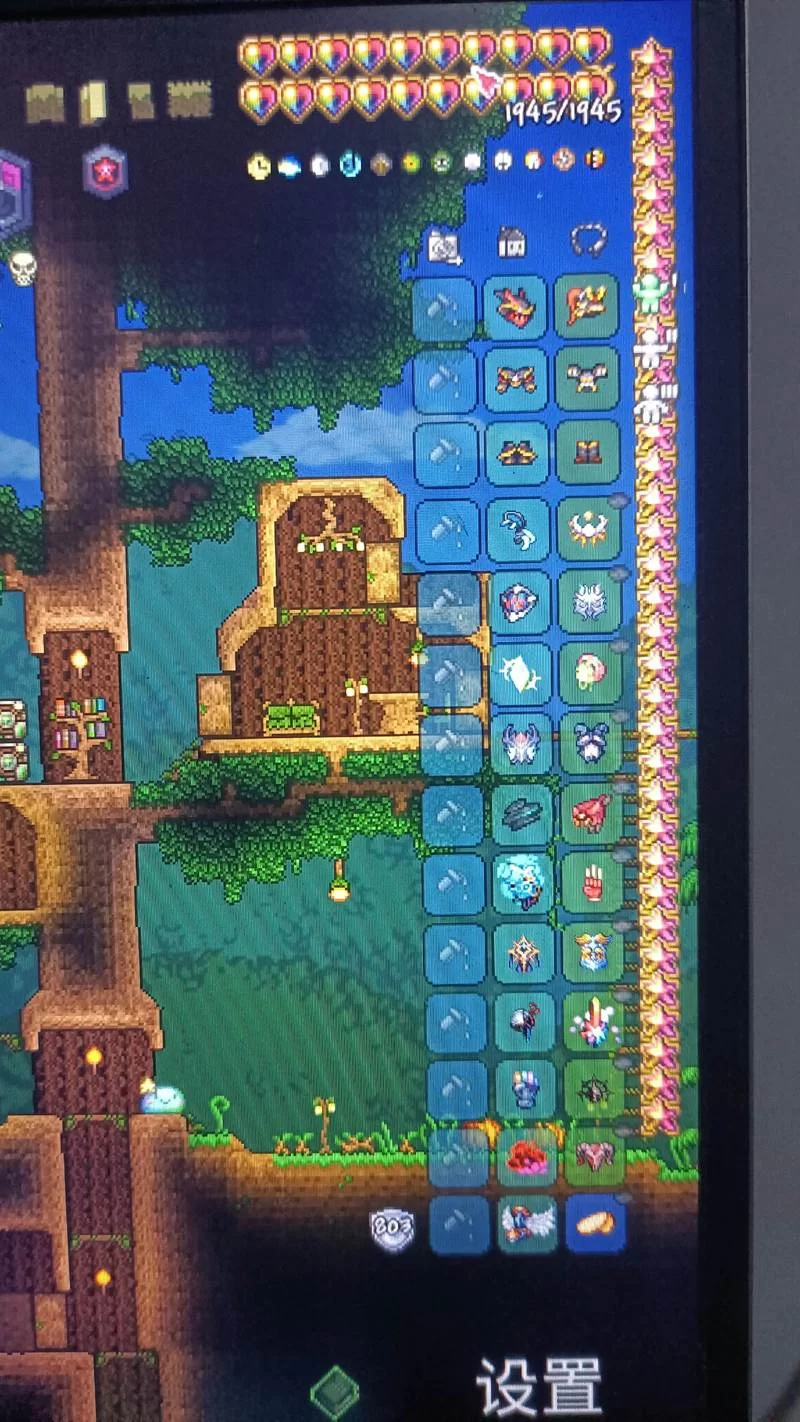This screenshot has width=800, height=1422.
Task: Tap the 803 defense shield
Action: pos(392,1228)
